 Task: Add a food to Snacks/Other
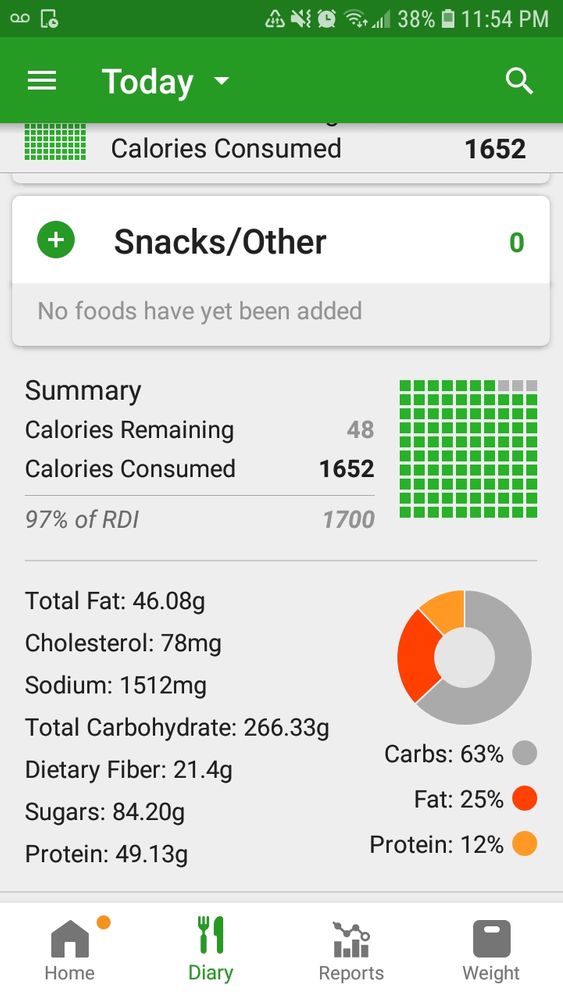click(x=56, y=240)
